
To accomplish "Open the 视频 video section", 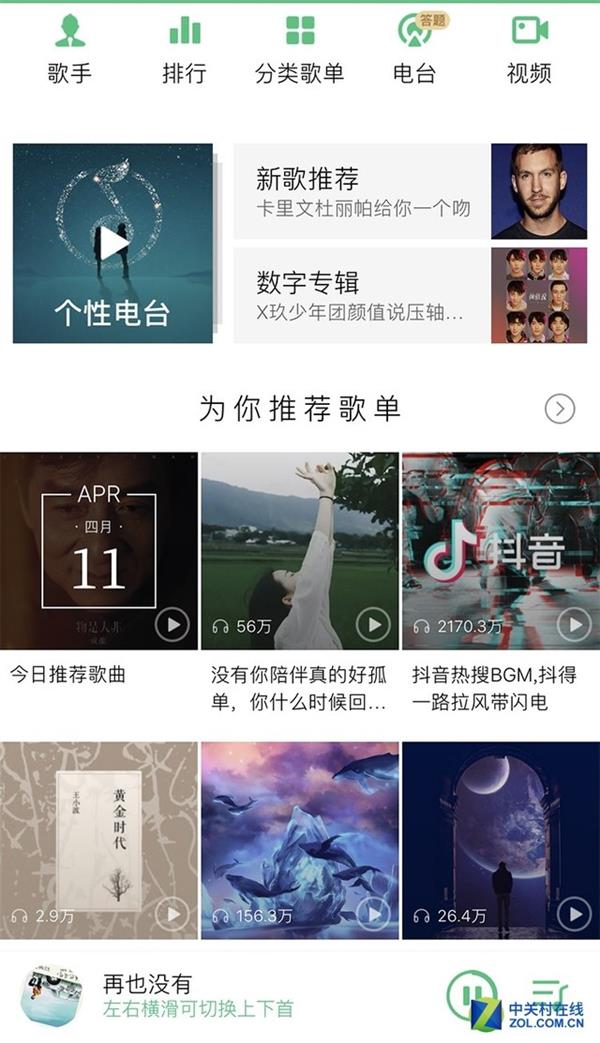I will point(529,48).
